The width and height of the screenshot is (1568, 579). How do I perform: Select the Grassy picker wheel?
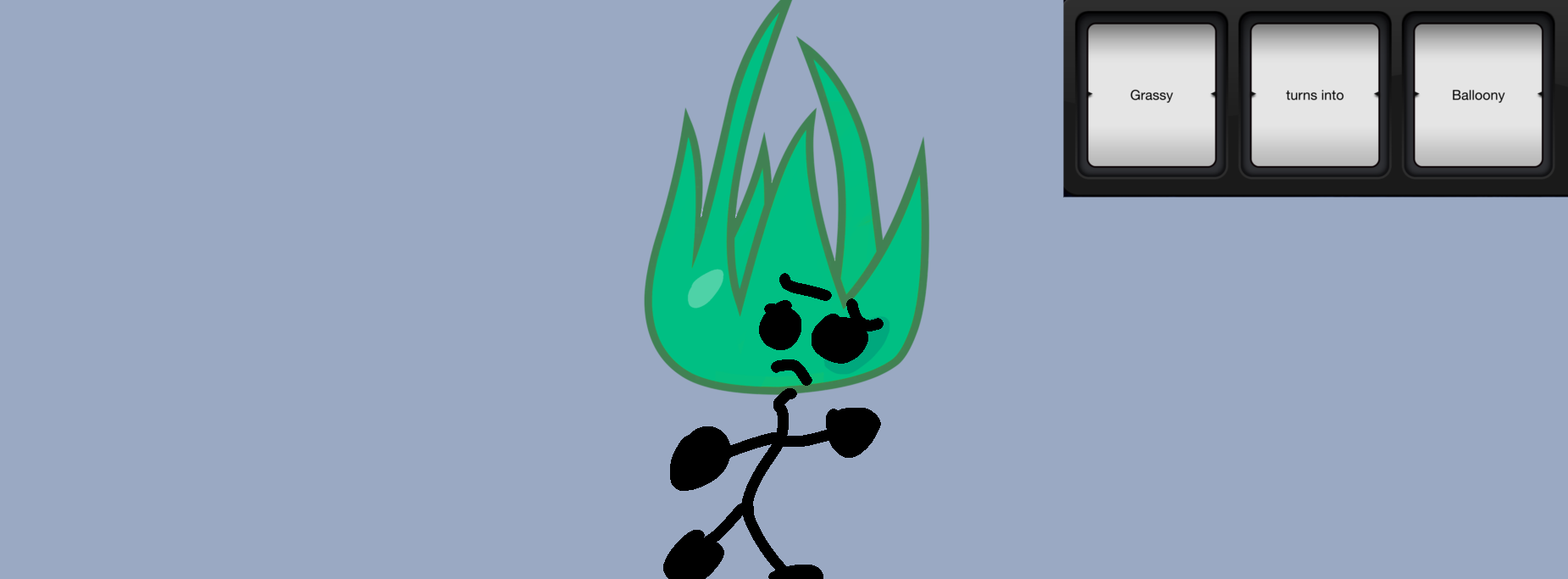(x=1151, y=95)
